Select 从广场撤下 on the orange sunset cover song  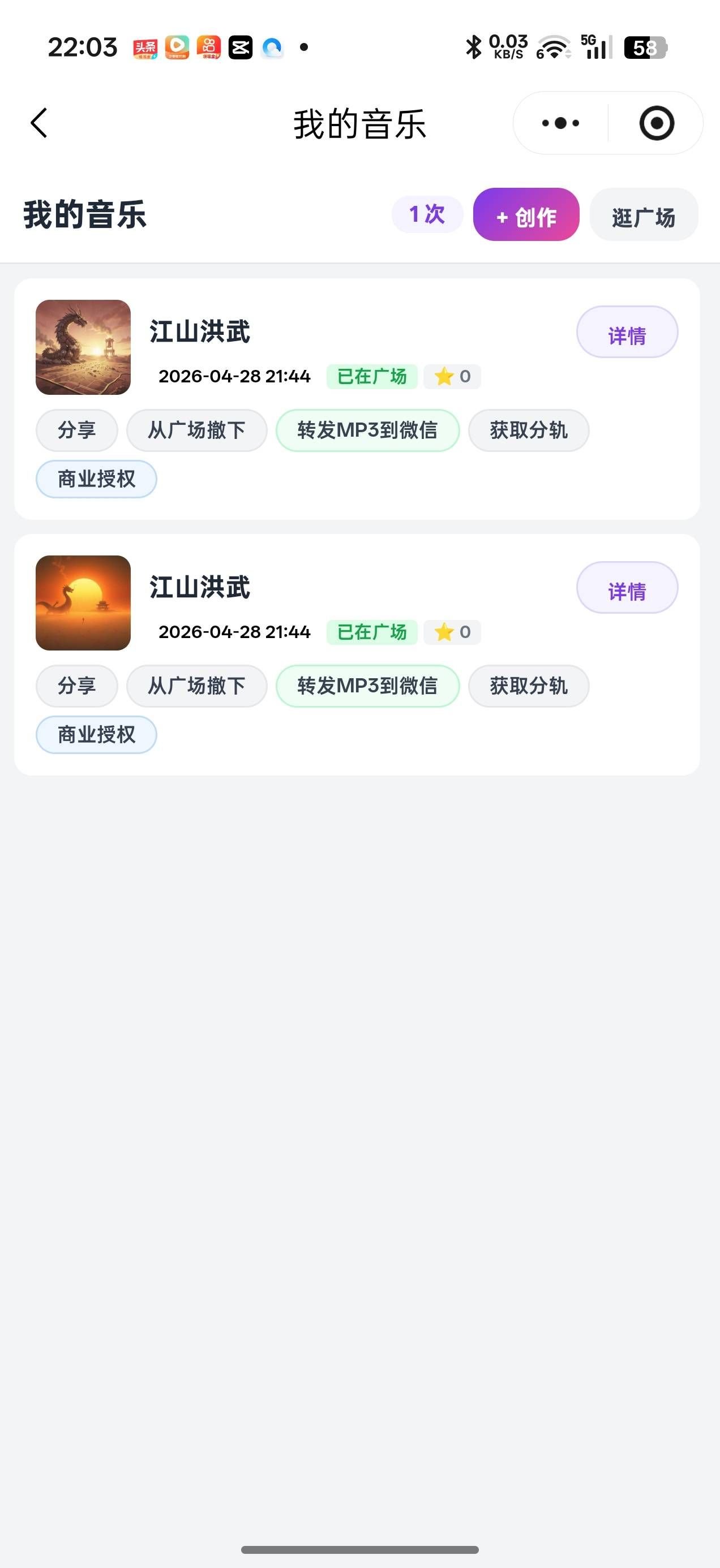tap(196, 686)
